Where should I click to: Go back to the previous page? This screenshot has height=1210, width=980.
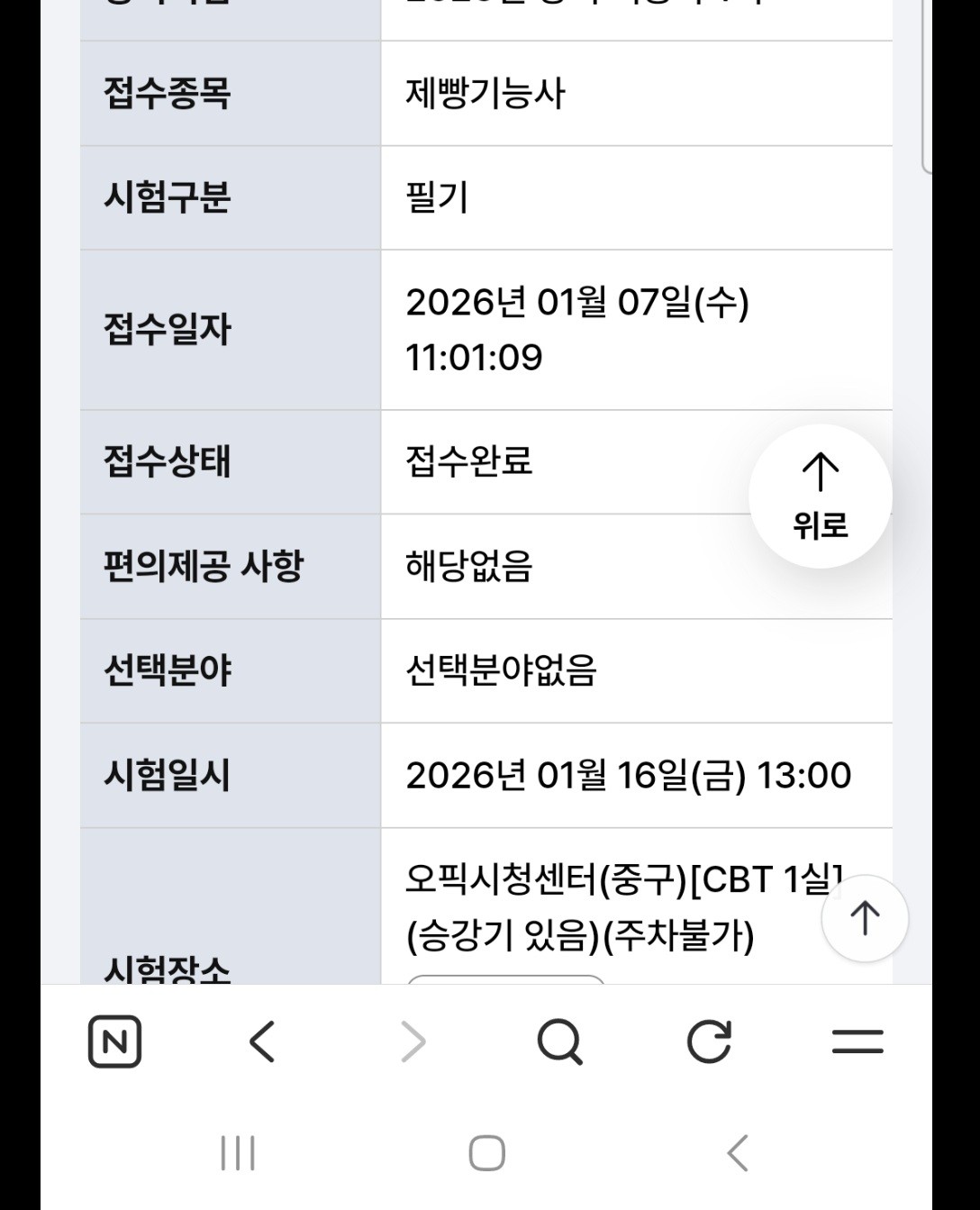(262, 1042)
